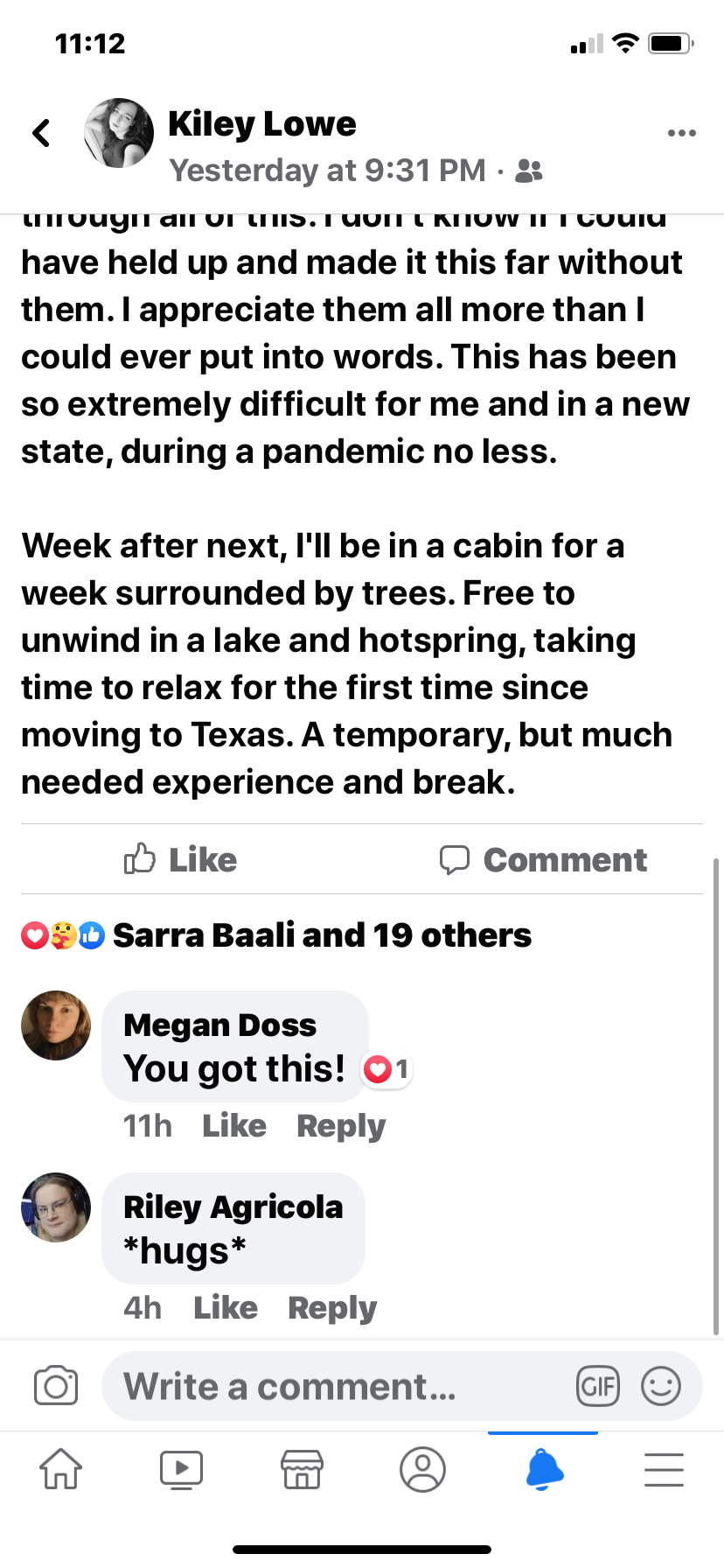Switch to the Home feed tab
Image resolution: width=724 pixels, height=1568 pixels.
pos(61,1469)
